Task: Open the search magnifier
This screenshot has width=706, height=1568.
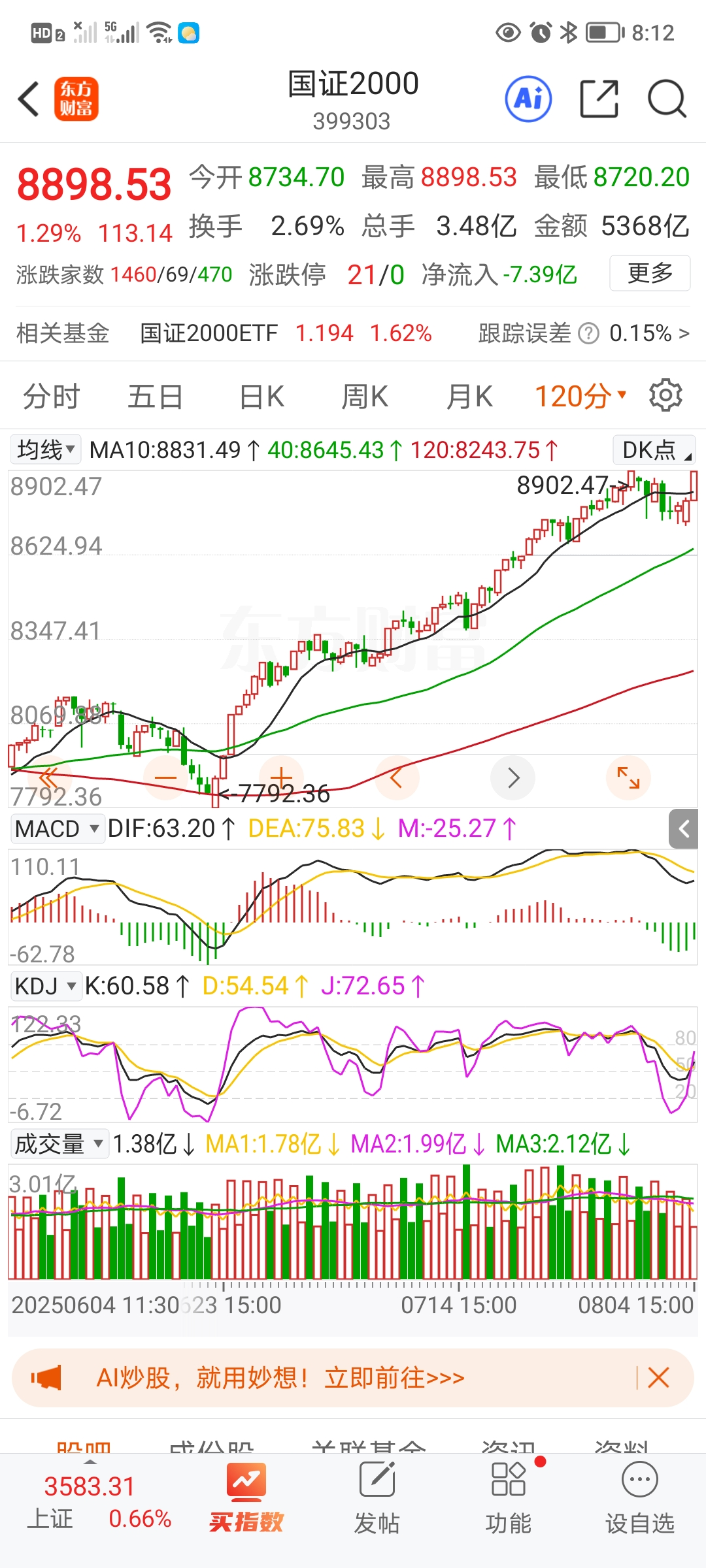Action: (x=666, y=99)
